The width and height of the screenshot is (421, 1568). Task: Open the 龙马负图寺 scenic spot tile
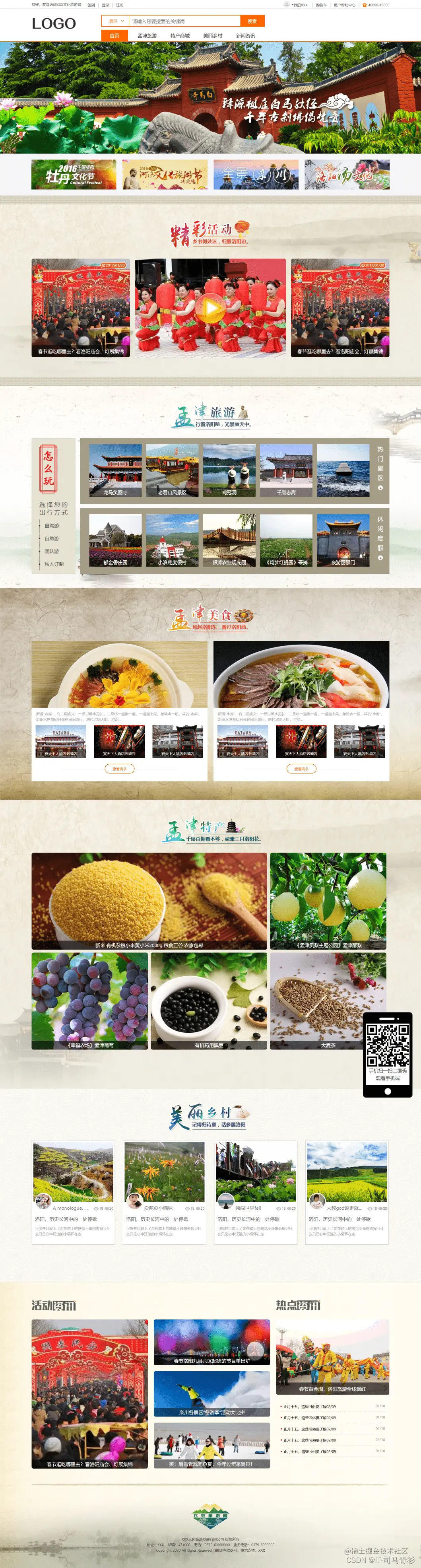coord(115,470)
